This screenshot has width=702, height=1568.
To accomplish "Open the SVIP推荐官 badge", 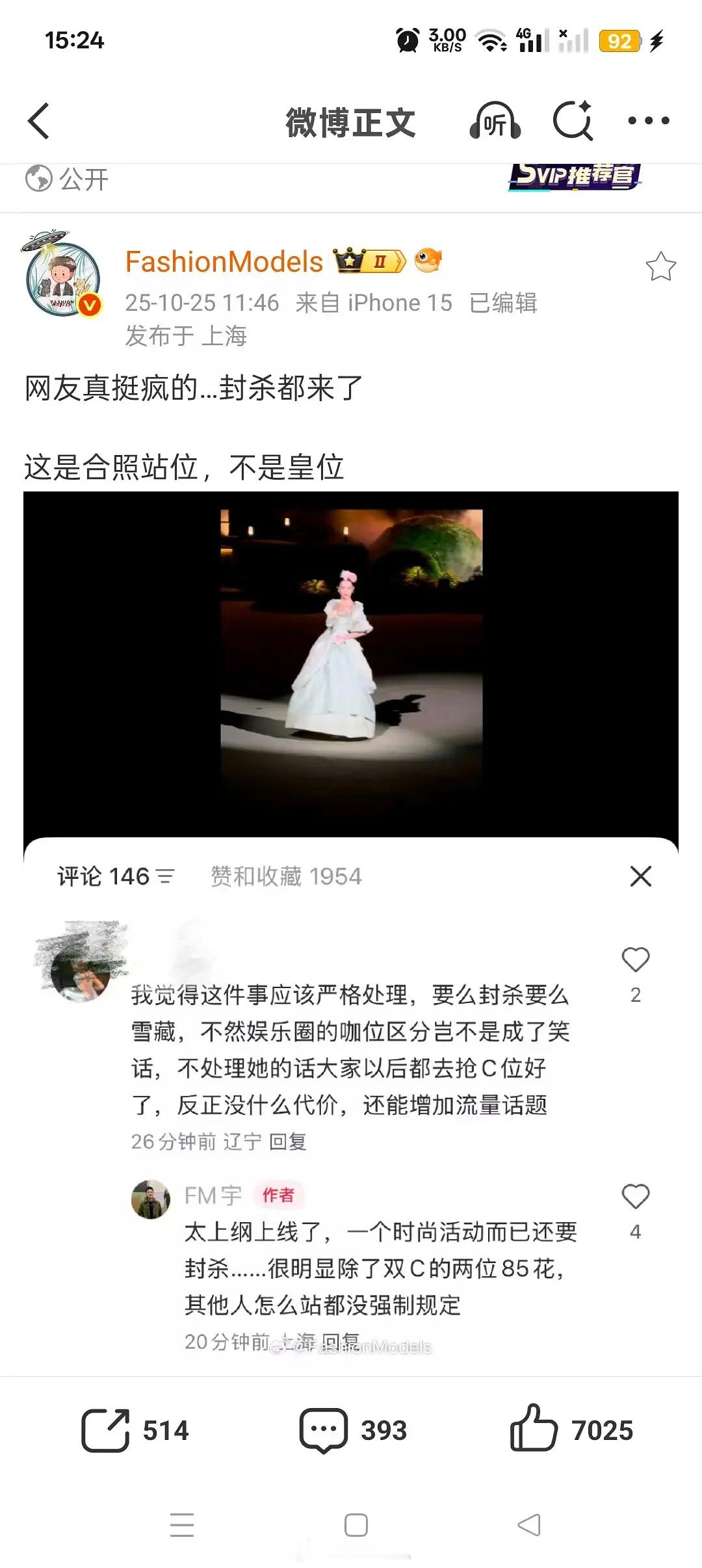I will (x=575, y=176).
